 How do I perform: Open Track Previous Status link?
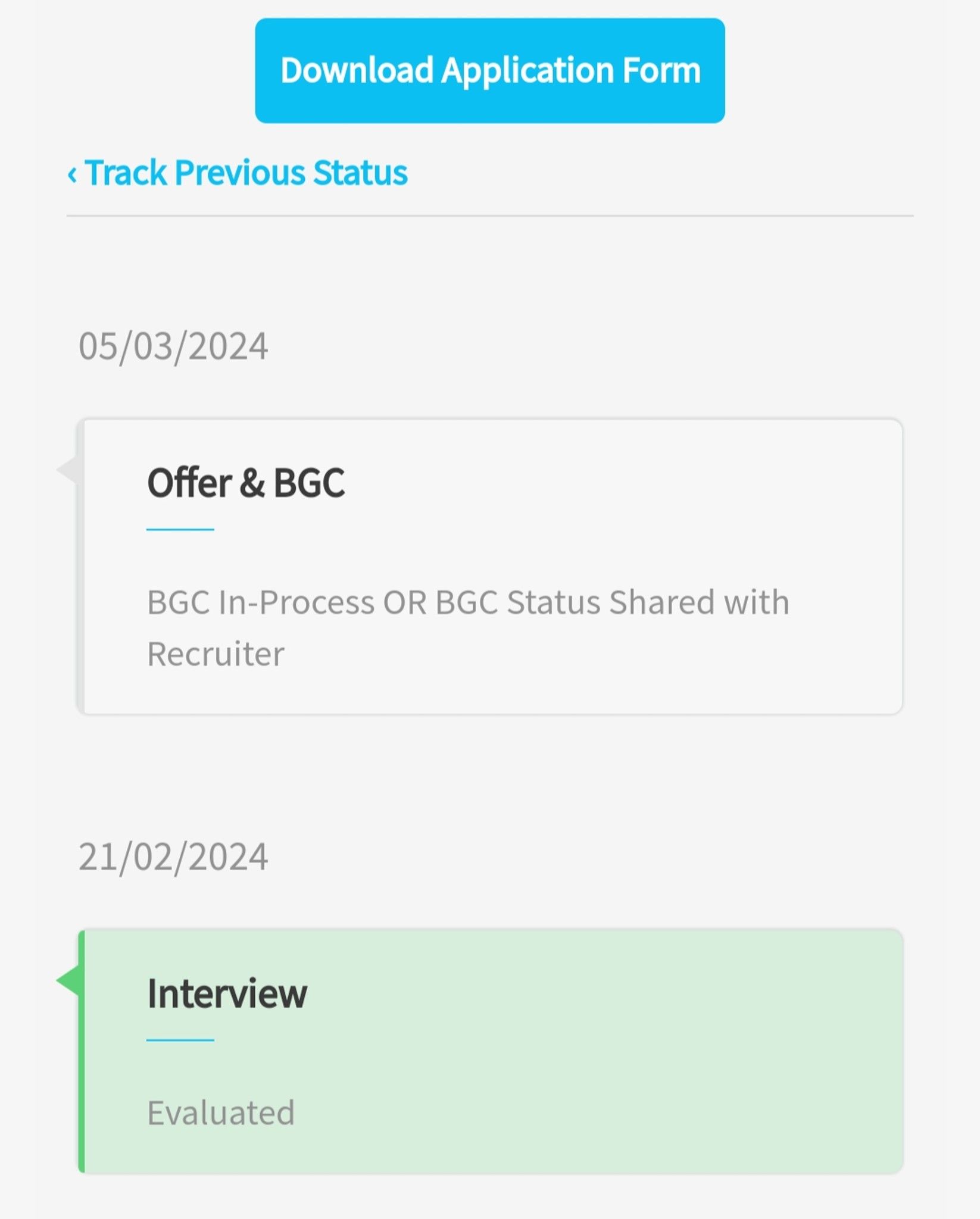(238, 173)
